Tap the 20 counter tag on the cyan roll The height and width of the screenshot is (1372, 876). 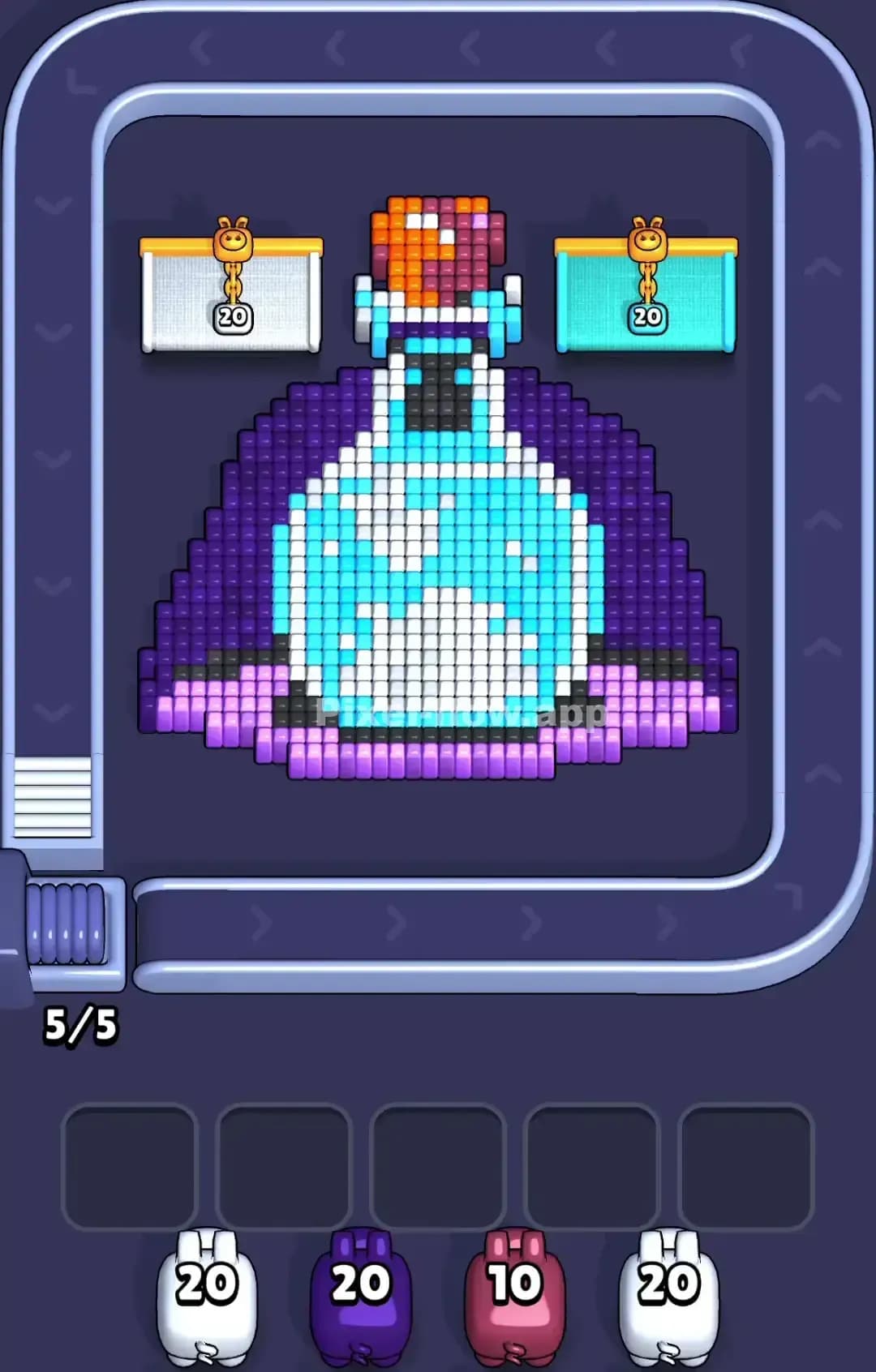645,319
